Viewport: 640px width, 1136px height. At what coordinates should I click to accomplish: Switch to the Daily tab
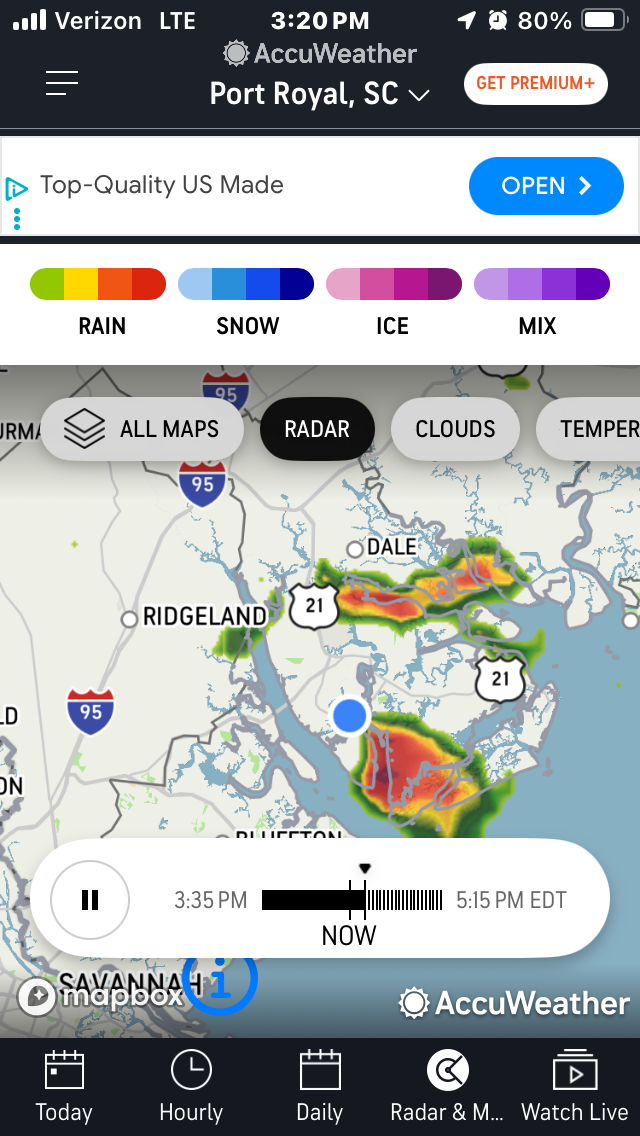pos(320,1087)
